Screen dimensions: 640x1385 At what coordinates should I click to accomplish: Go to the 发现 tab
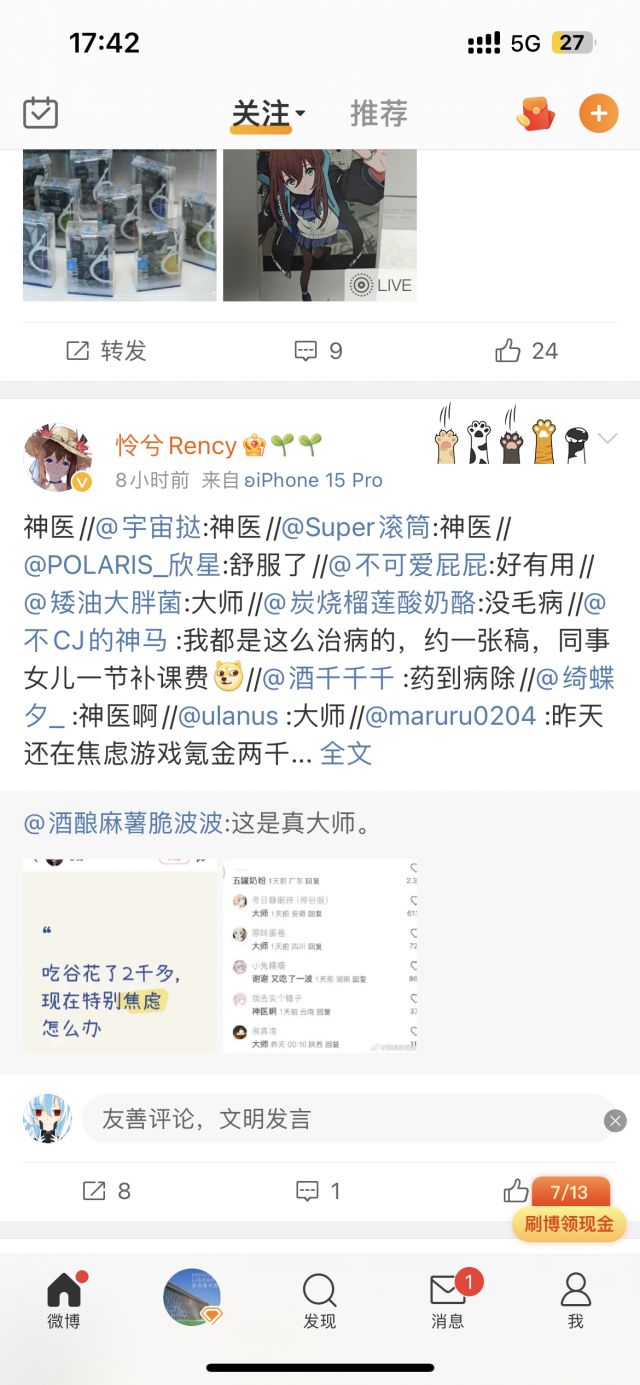319,1301
